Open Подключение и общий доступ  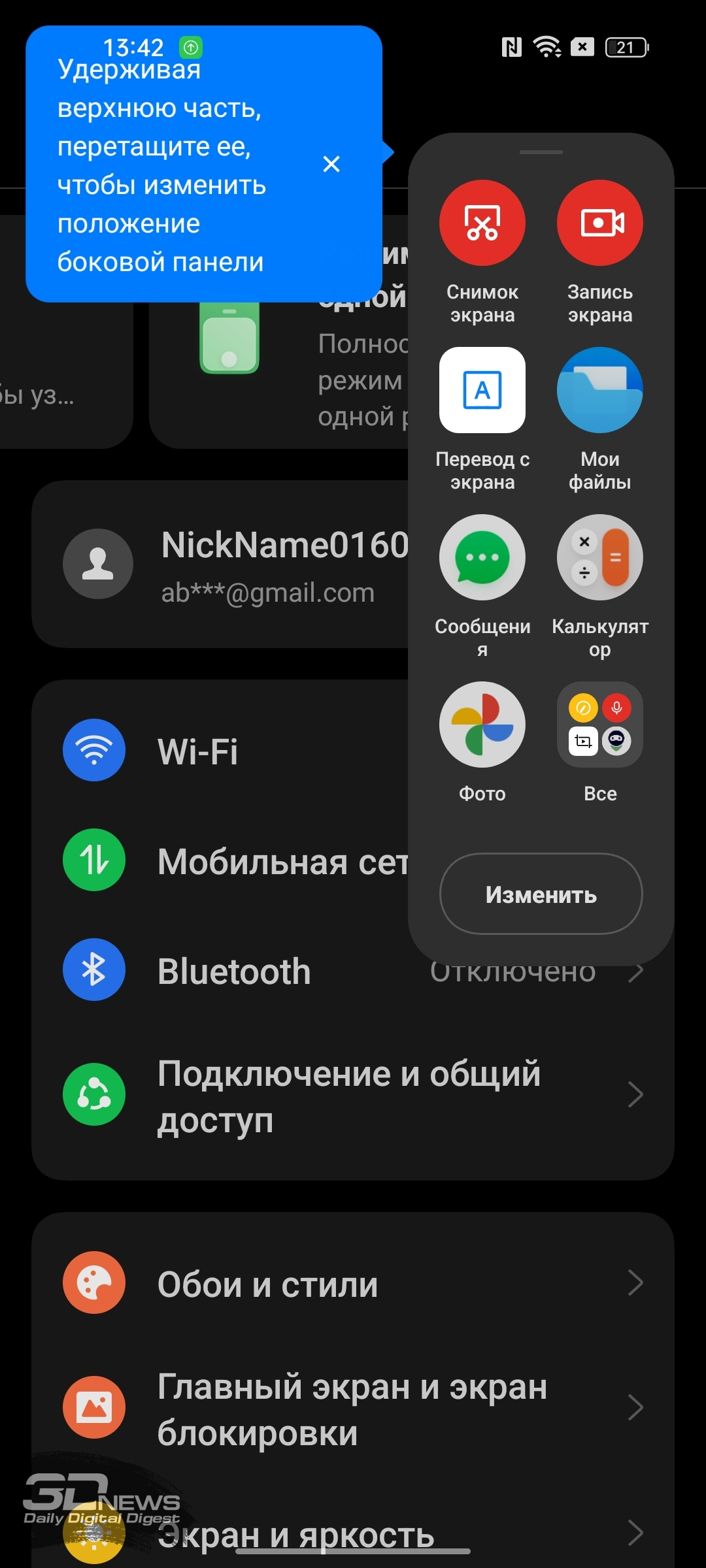(x=353, y=1095)
